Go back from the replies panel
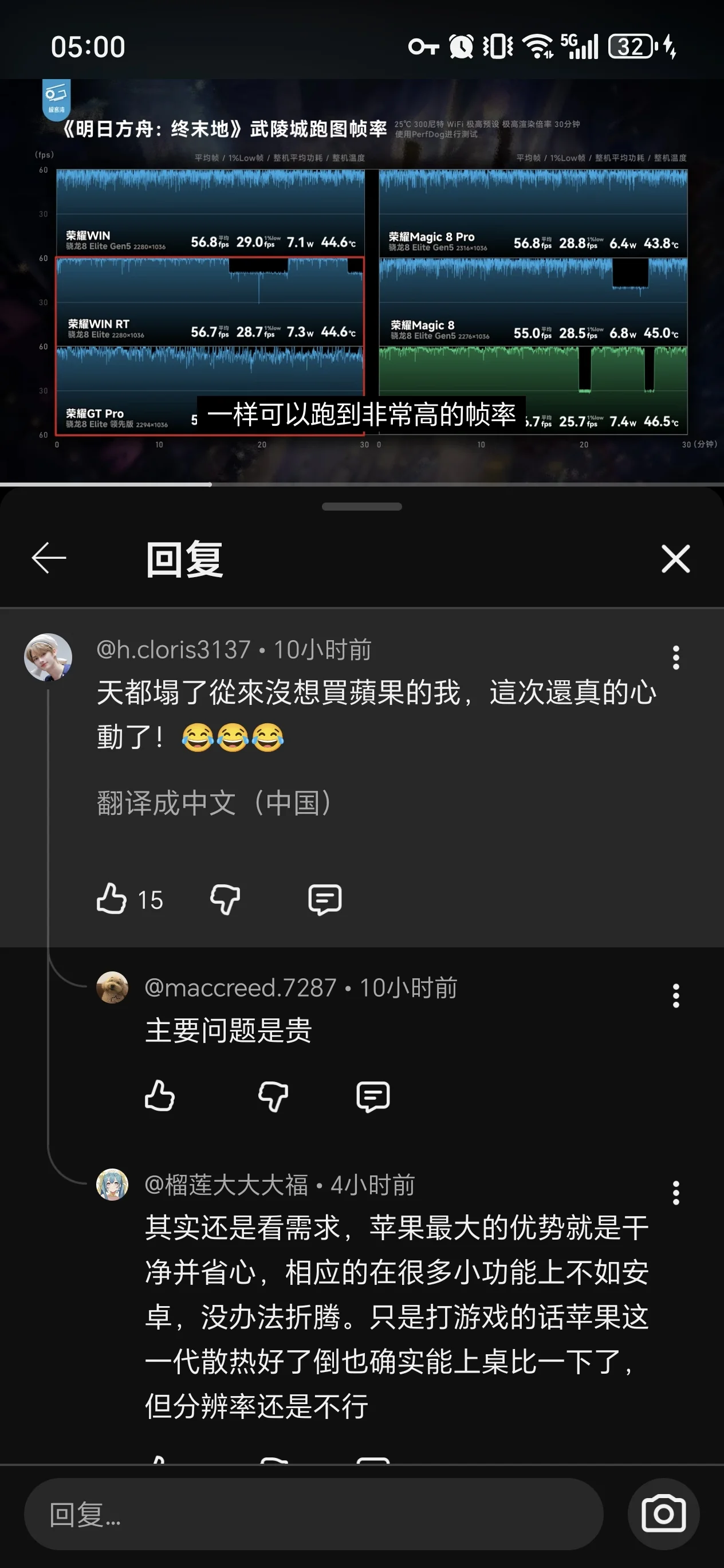Viewport: 724px width, 1568px height. click(49, 558)
